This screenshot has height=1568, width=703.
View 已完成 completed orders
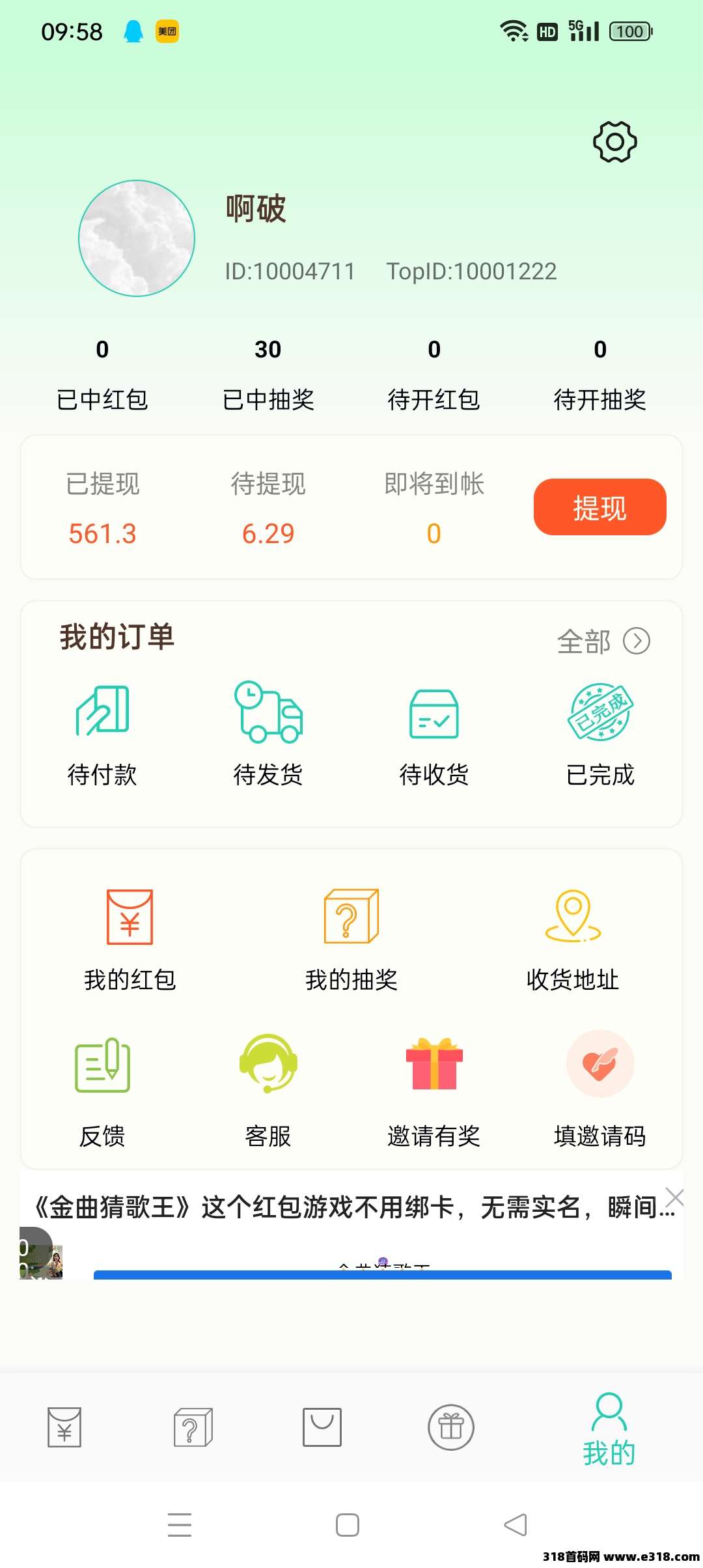click(x=600, y=736)
